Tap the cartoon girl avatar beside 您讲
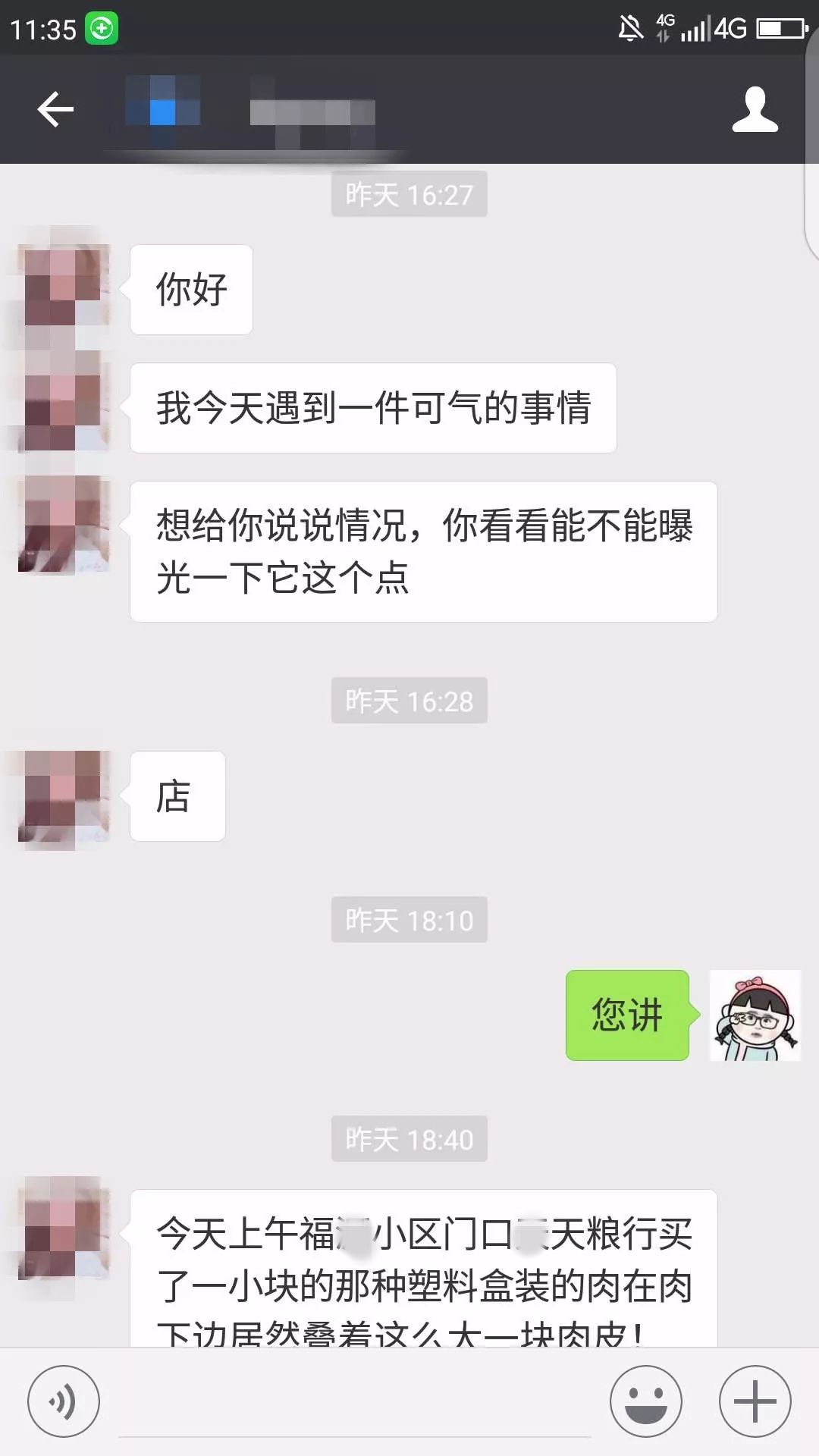This screenshot has height=1456, width=819. 755,1015
